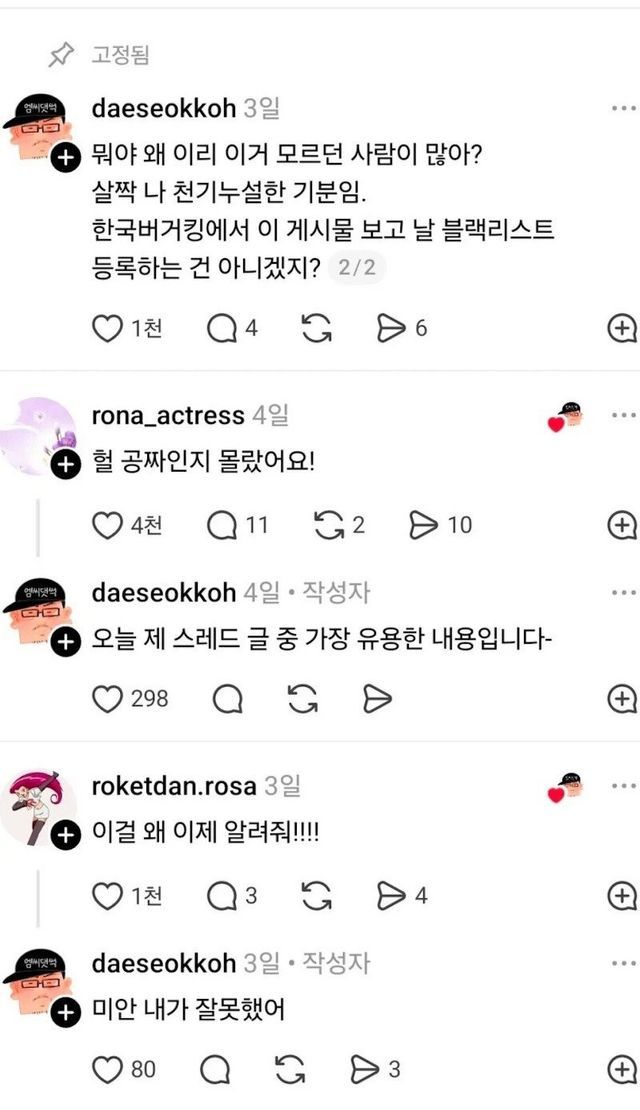
Task: Open more options for rona_actress's comment
Action: (623, 415)
